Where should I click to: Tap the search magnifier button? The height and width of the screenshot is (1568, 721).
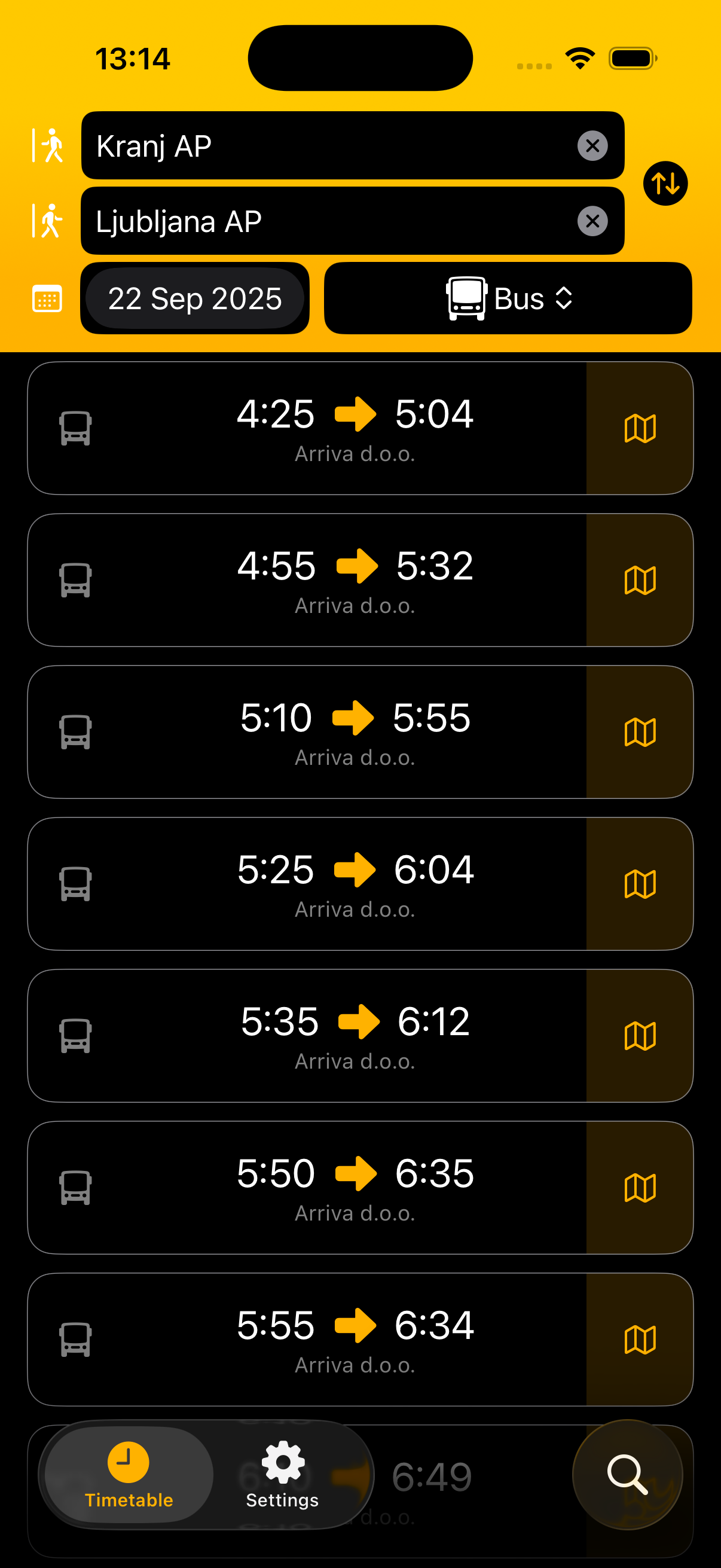(x=627, y=1474)
